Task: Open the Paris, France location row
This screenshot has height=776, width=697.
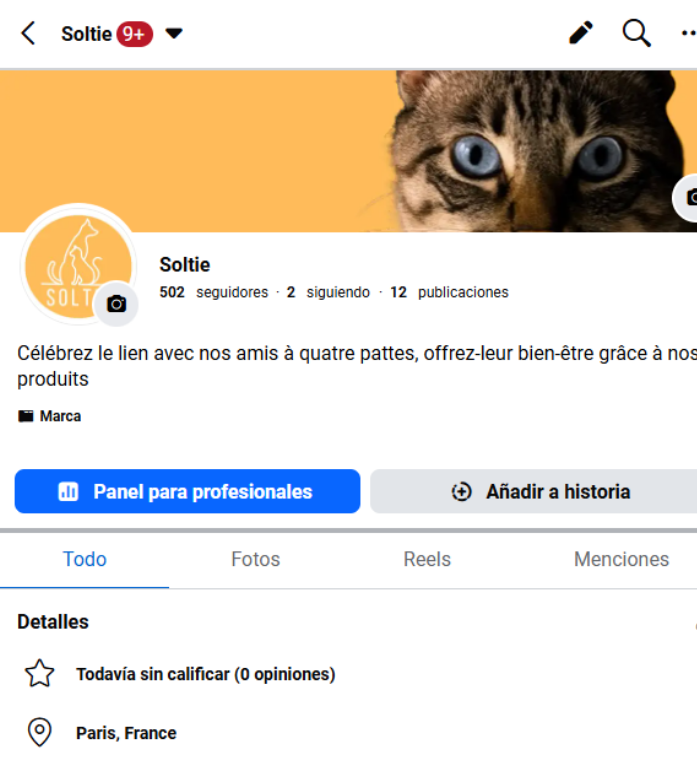Action: (126, 733)
